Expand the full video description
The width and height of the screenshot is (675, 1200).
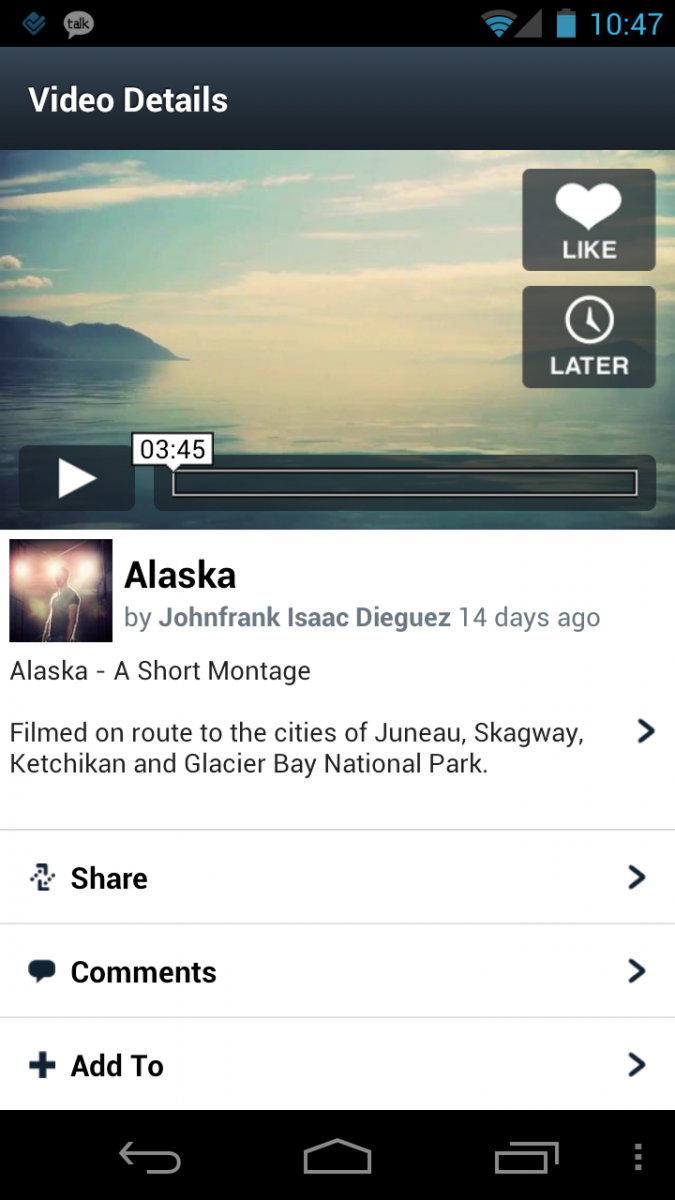click(x=646, y=732)
